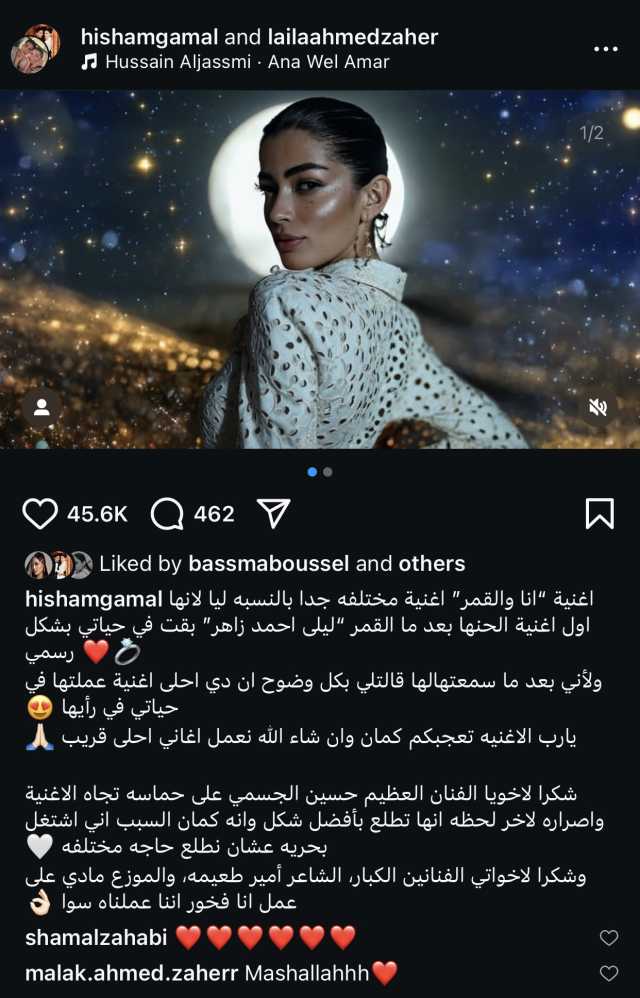
Task: Show tagged people on the photo
Action: pyautogui.click(x=42, y=407)
